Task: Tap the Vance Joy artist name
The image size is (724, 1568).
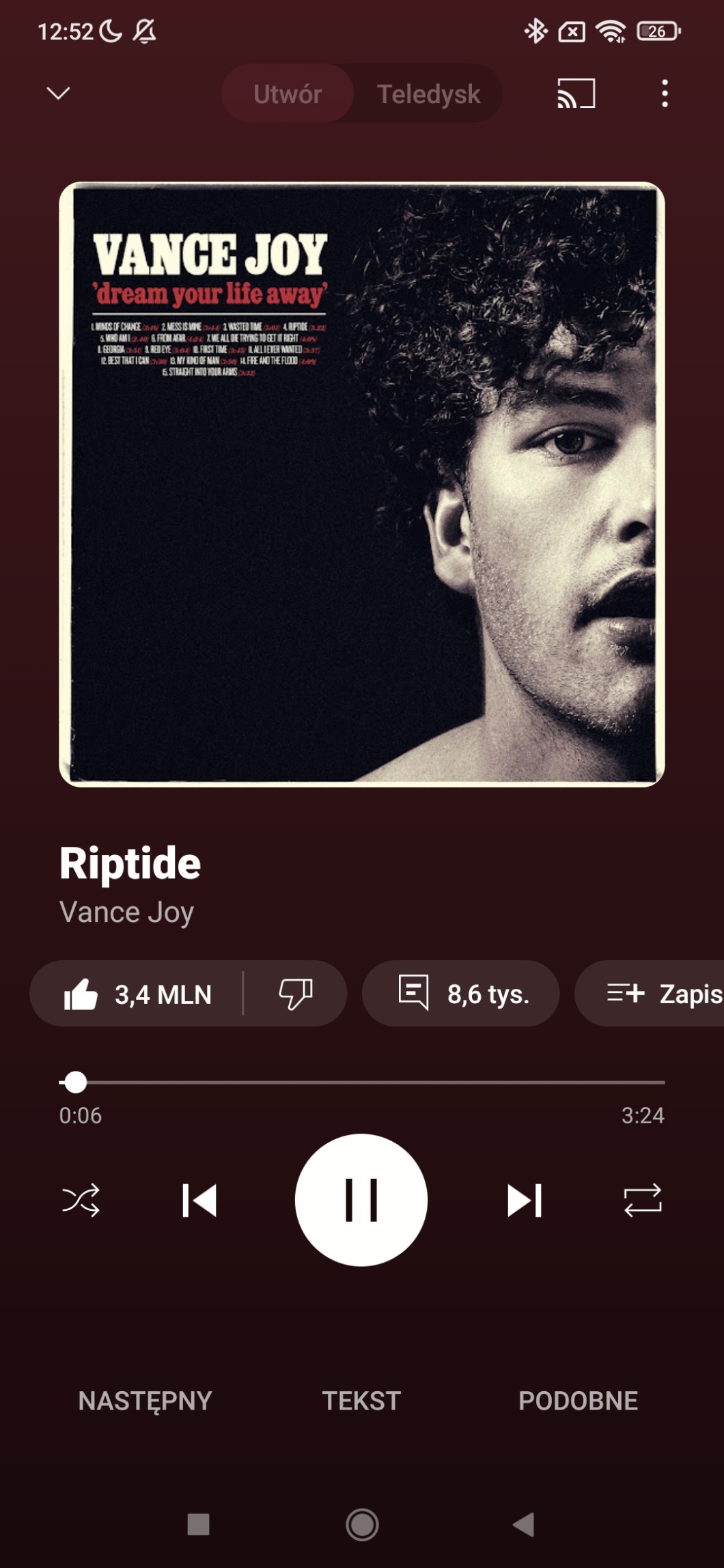Action: point(127,912)
